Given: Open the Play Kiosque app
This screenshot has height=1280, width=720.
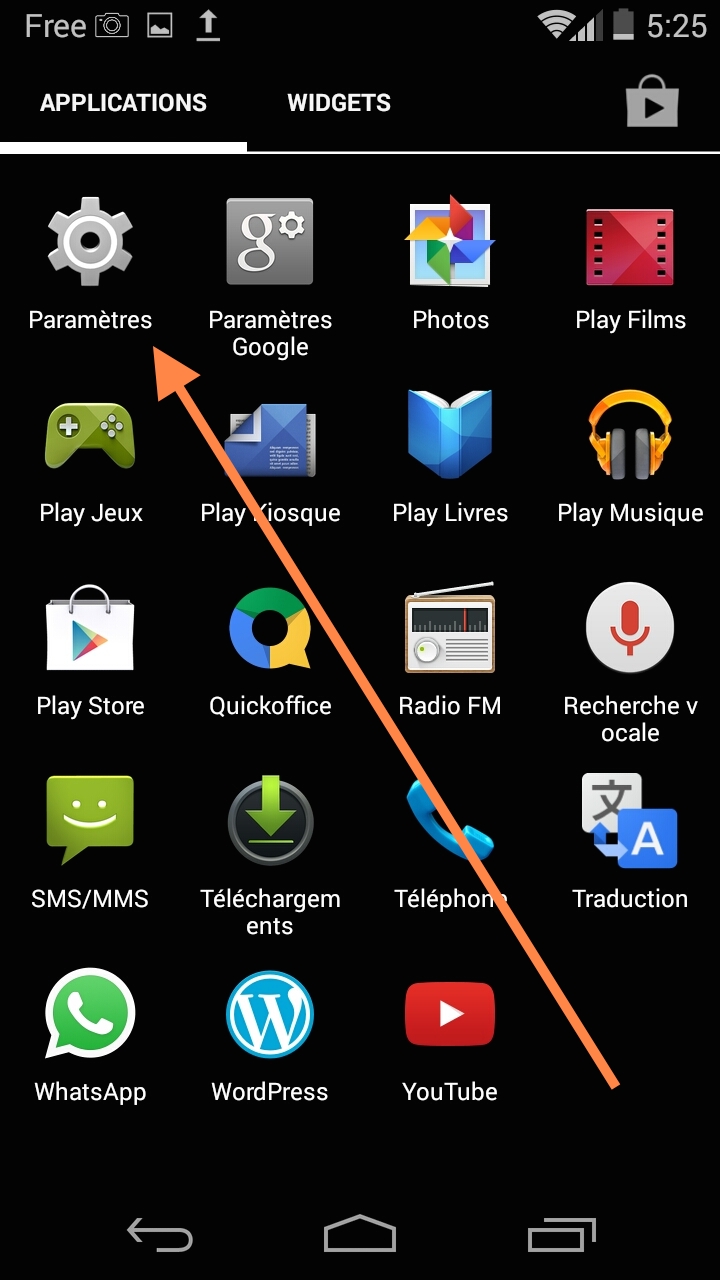Looking at the screenshot, I should click(x=270, y=435).
